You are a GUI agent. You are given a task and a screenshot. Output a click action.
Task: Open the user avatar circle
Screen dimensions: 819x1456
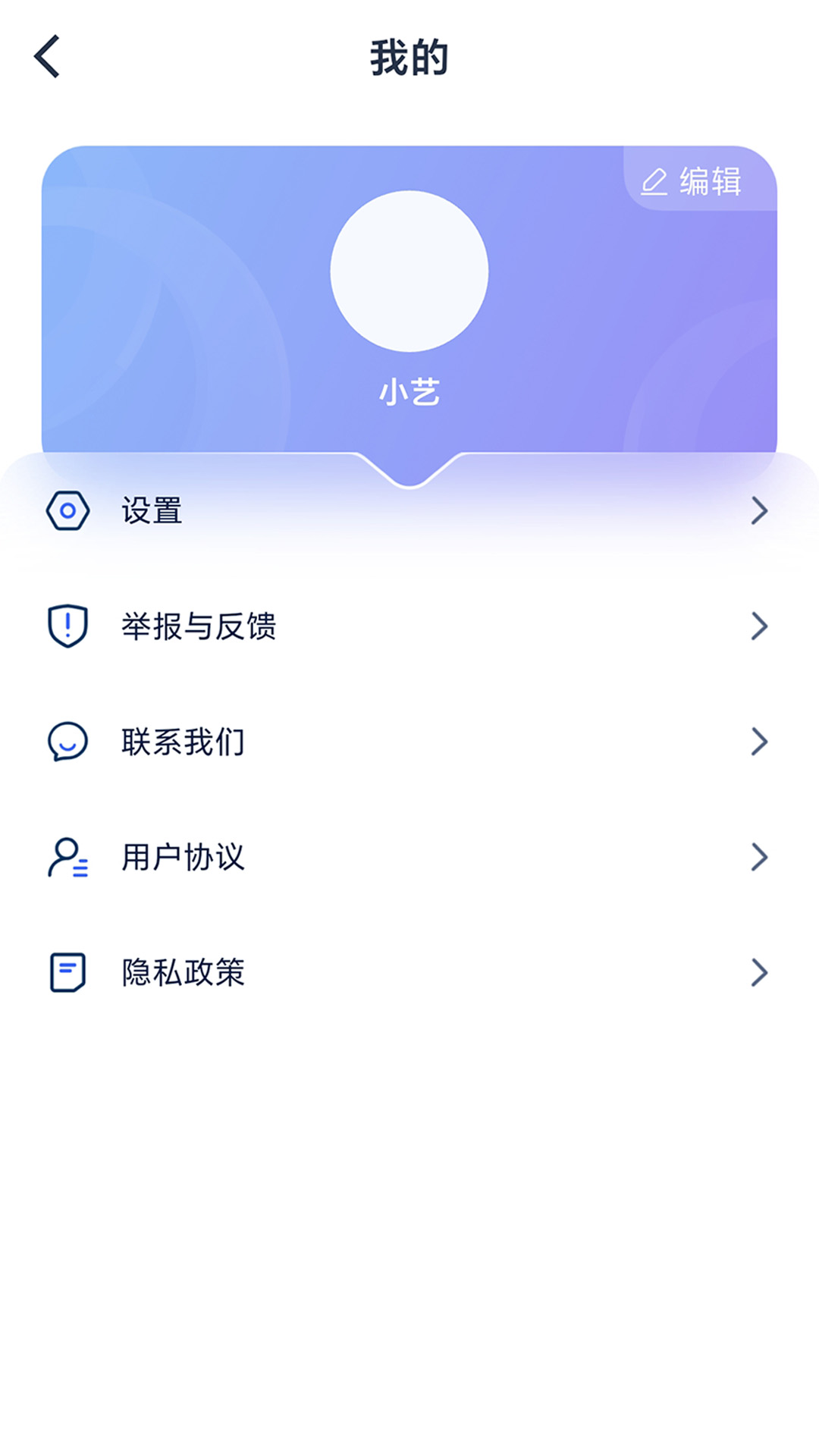click(409, 269)
